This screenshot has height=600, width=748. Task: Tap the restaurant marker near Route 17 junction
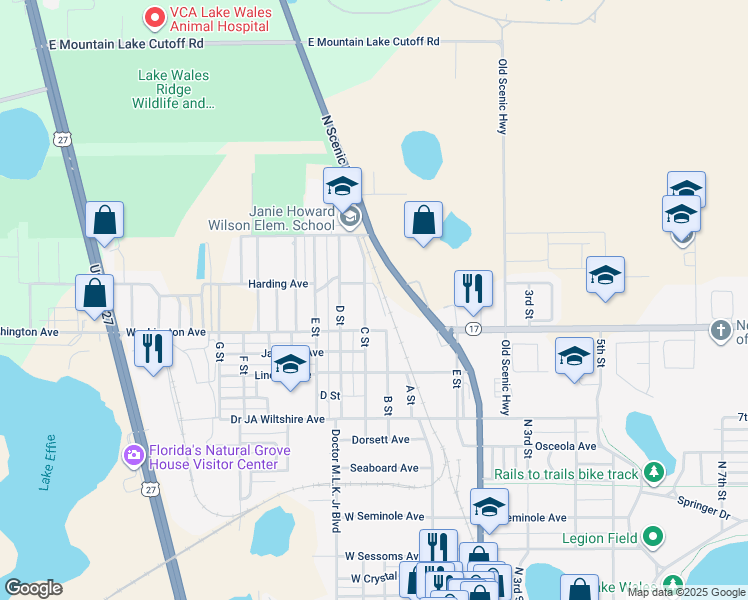472,288
